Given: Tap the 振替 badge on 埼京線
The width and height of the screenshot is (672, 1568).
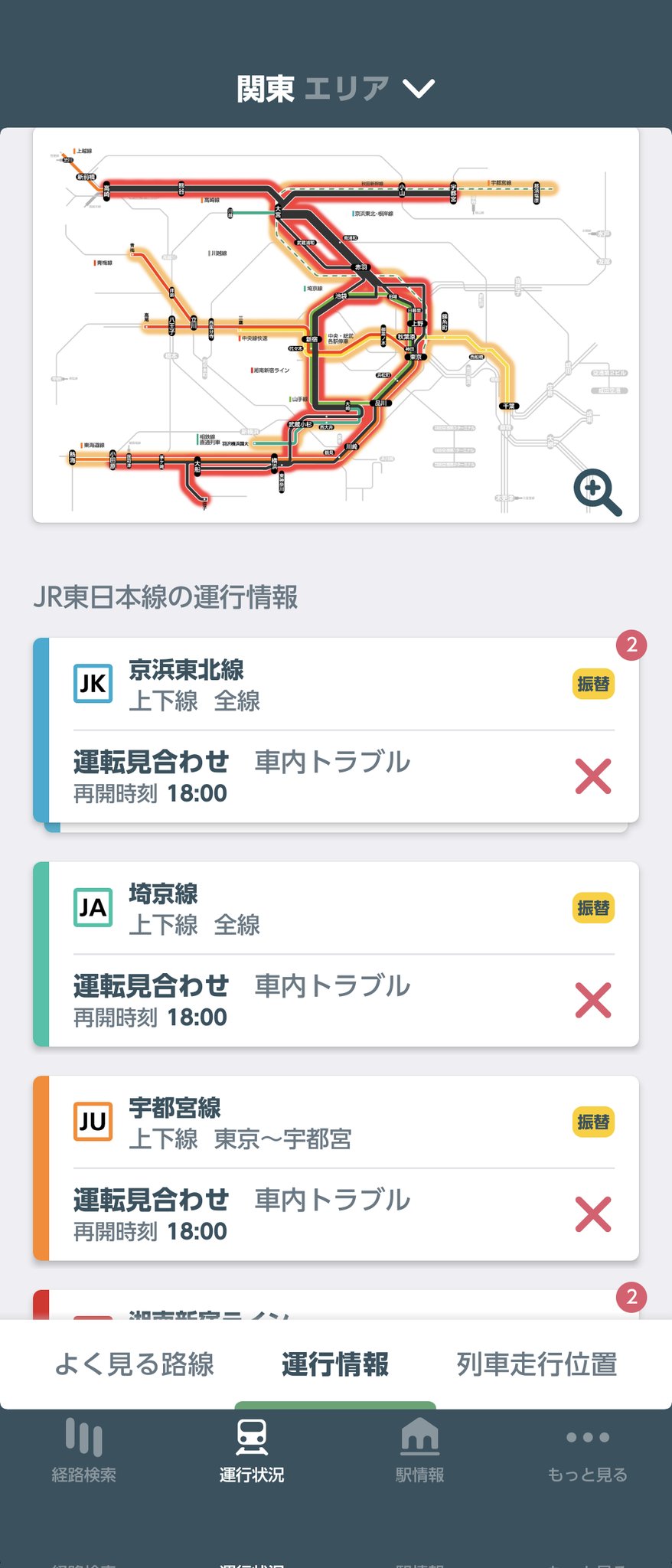Looking at the screenshot, I should point(593,908).
